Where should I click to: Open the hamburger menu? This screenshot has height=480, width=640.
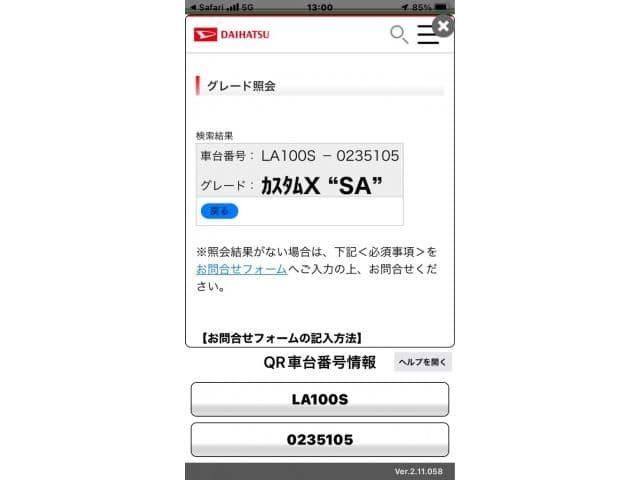coord(428,35)
